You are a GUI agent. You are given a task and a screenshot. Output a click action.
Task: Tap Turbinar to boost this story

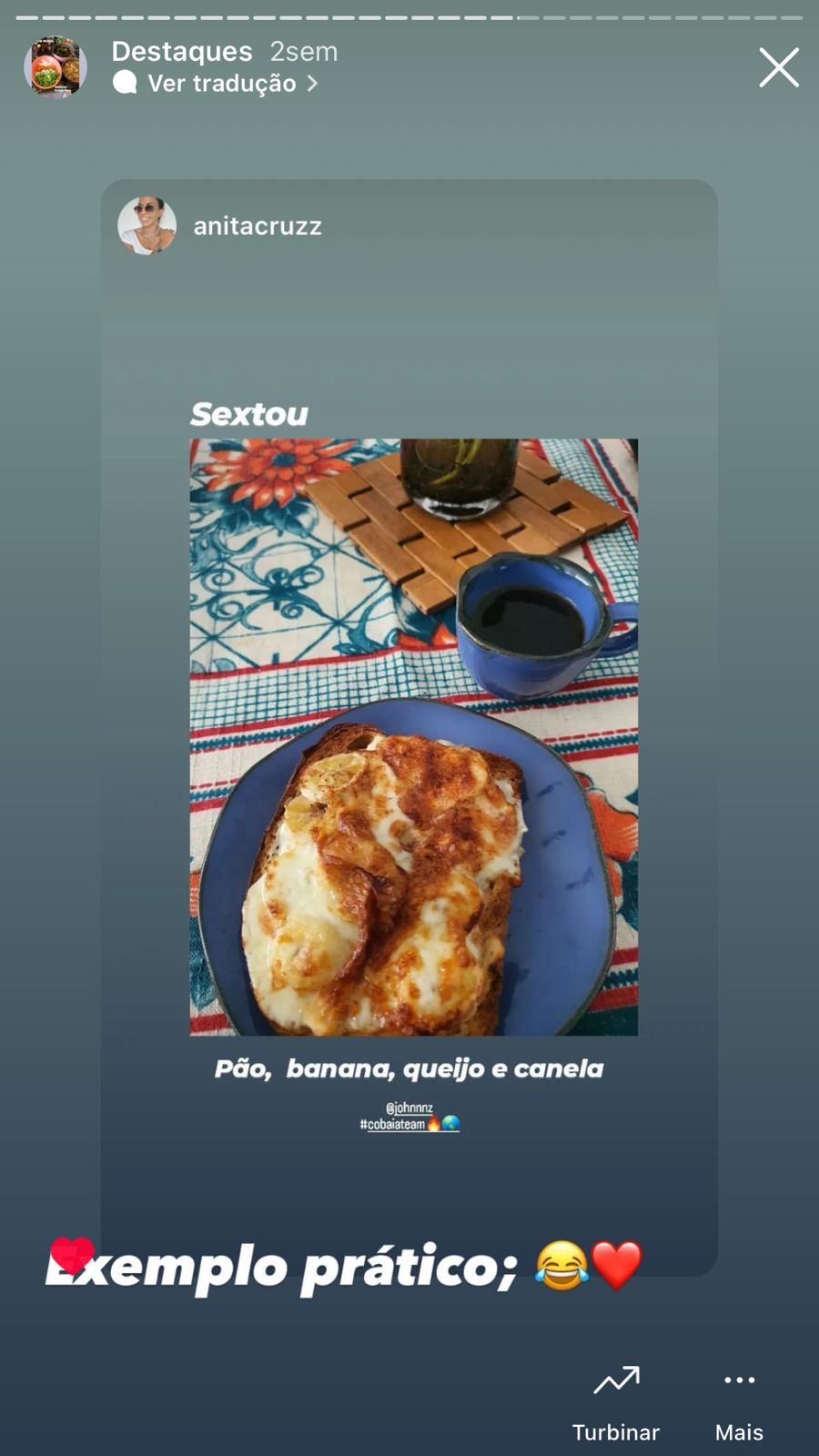point(616,1401)
